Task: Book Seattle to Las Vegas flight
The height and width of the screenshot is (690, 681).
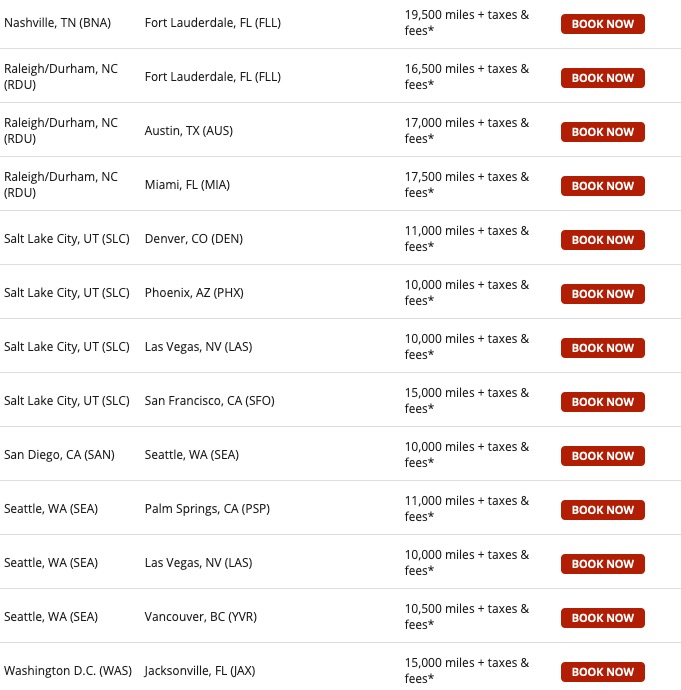Action: click(x=602, y=564)
